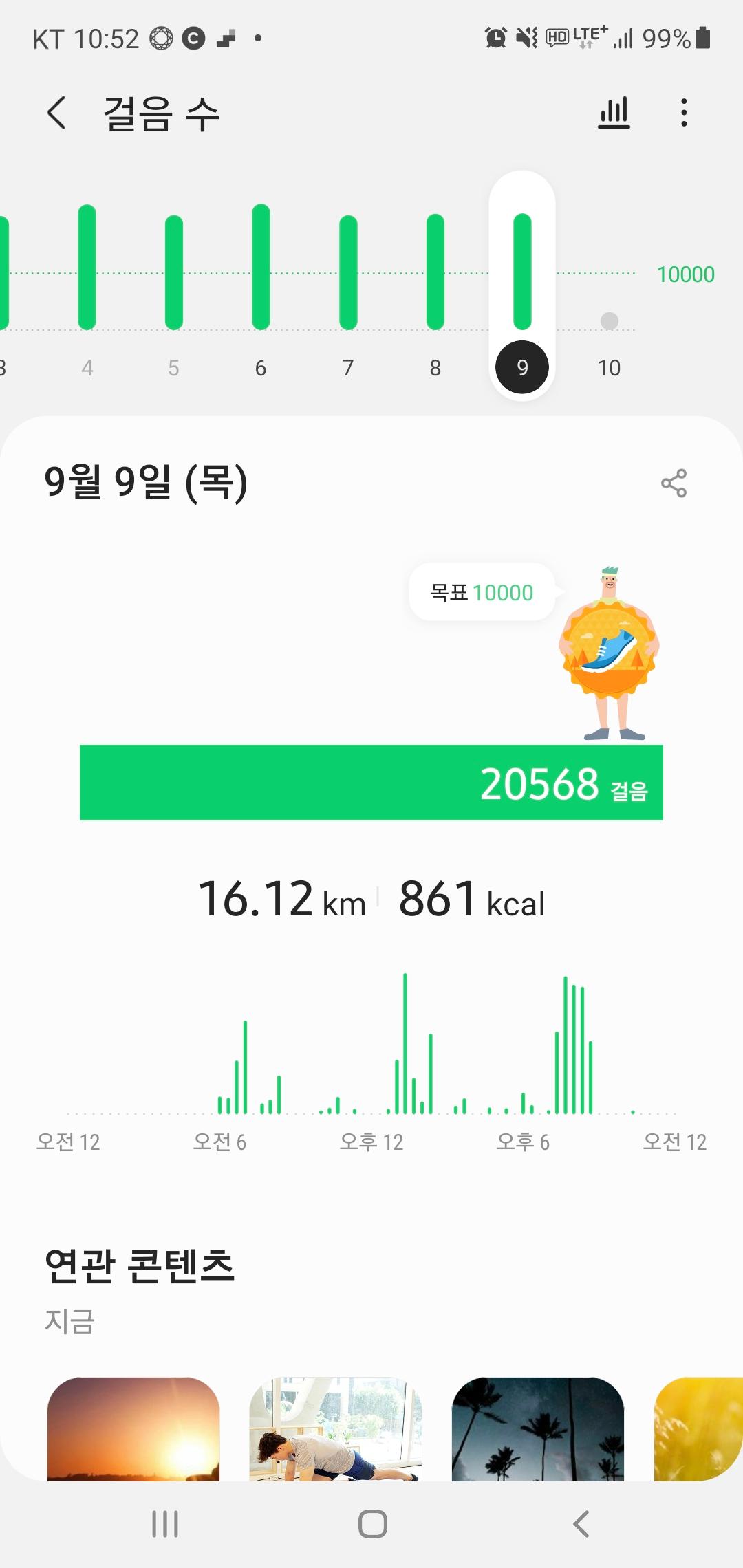Go to the home screen
This screenshot has height=1568, width=743.
pos(372,1524)
